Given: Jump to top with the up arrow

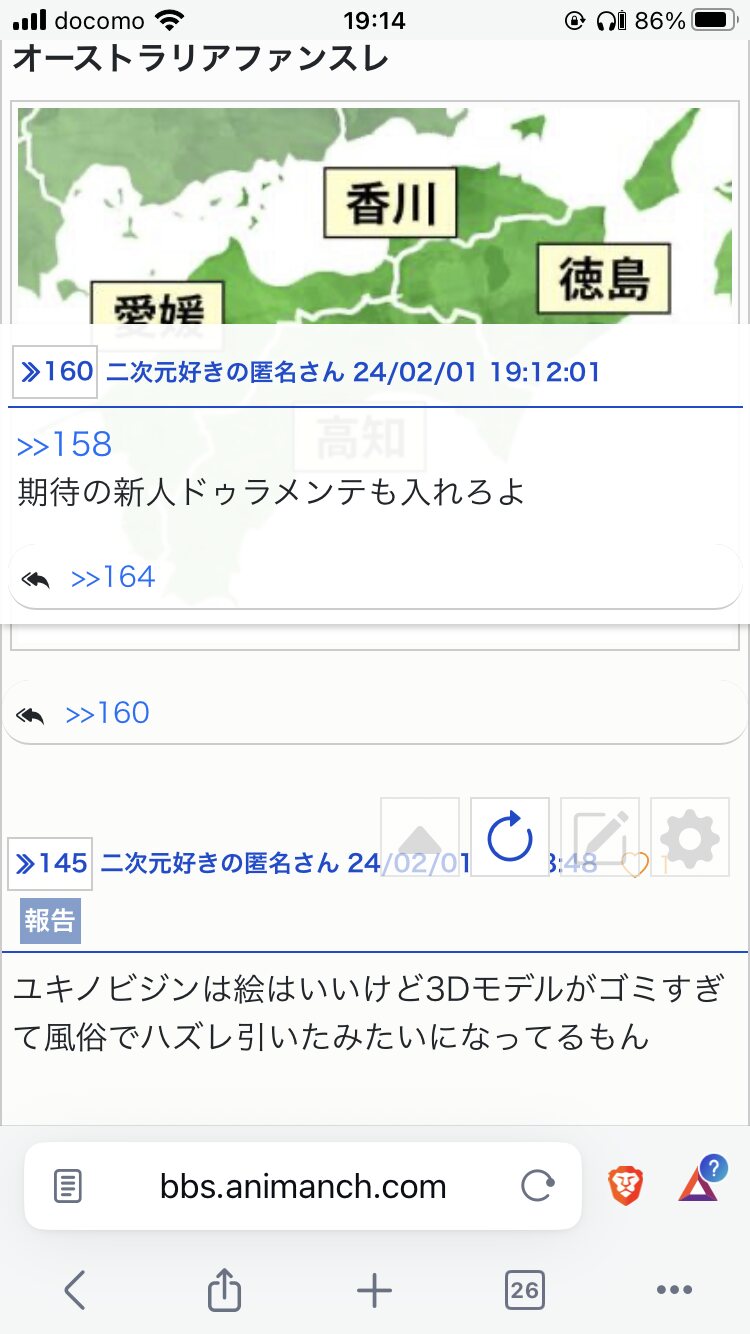Looking at the screenshot, I should pyautogui.click(x=420, y=837).
